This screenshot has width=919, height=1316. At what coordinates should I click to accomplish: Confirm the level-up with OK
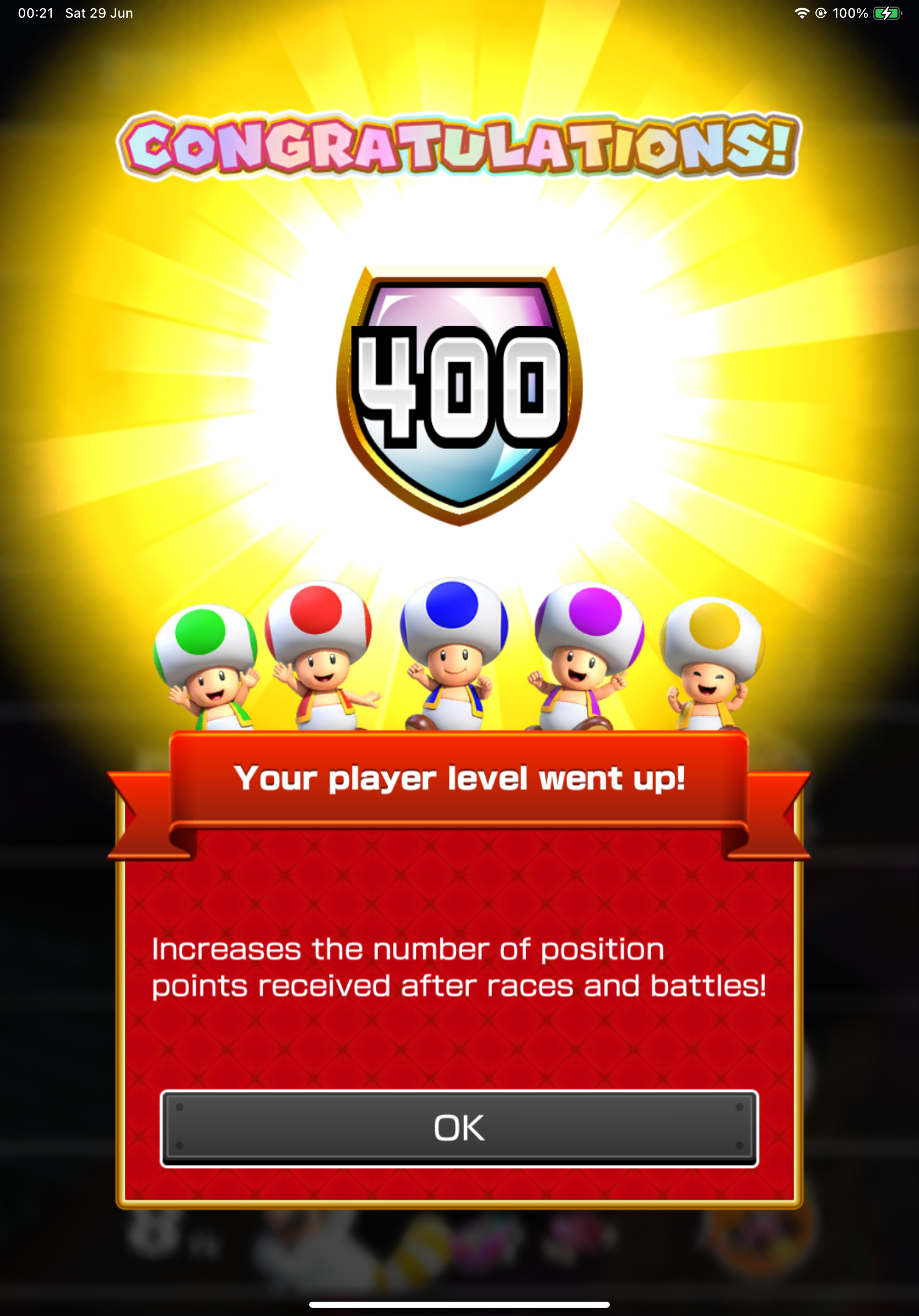[x=459, y=1128]
